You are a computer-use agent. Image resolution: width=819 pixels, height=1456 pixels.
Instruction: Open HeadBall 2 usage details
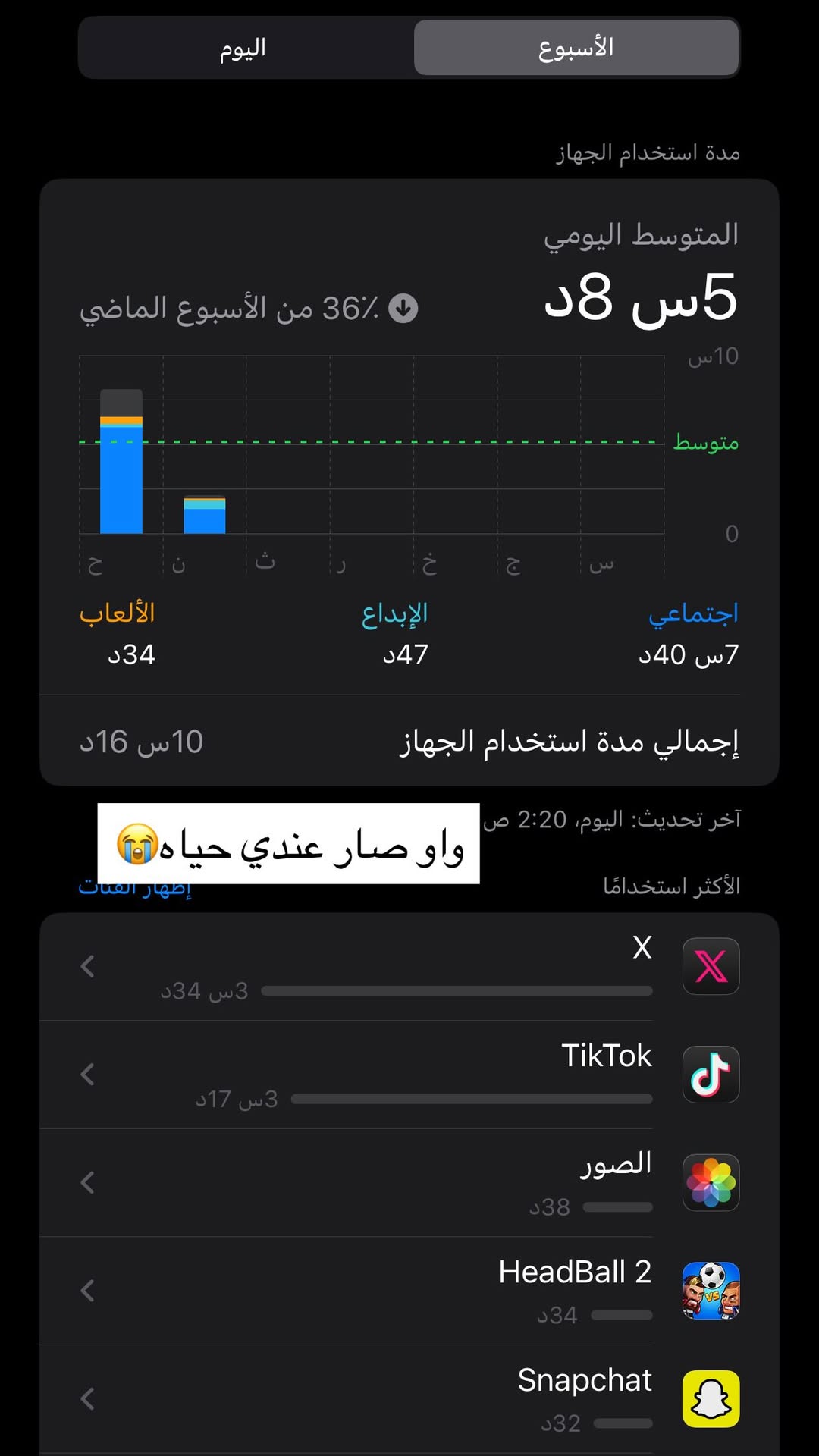pos(409,1291)
